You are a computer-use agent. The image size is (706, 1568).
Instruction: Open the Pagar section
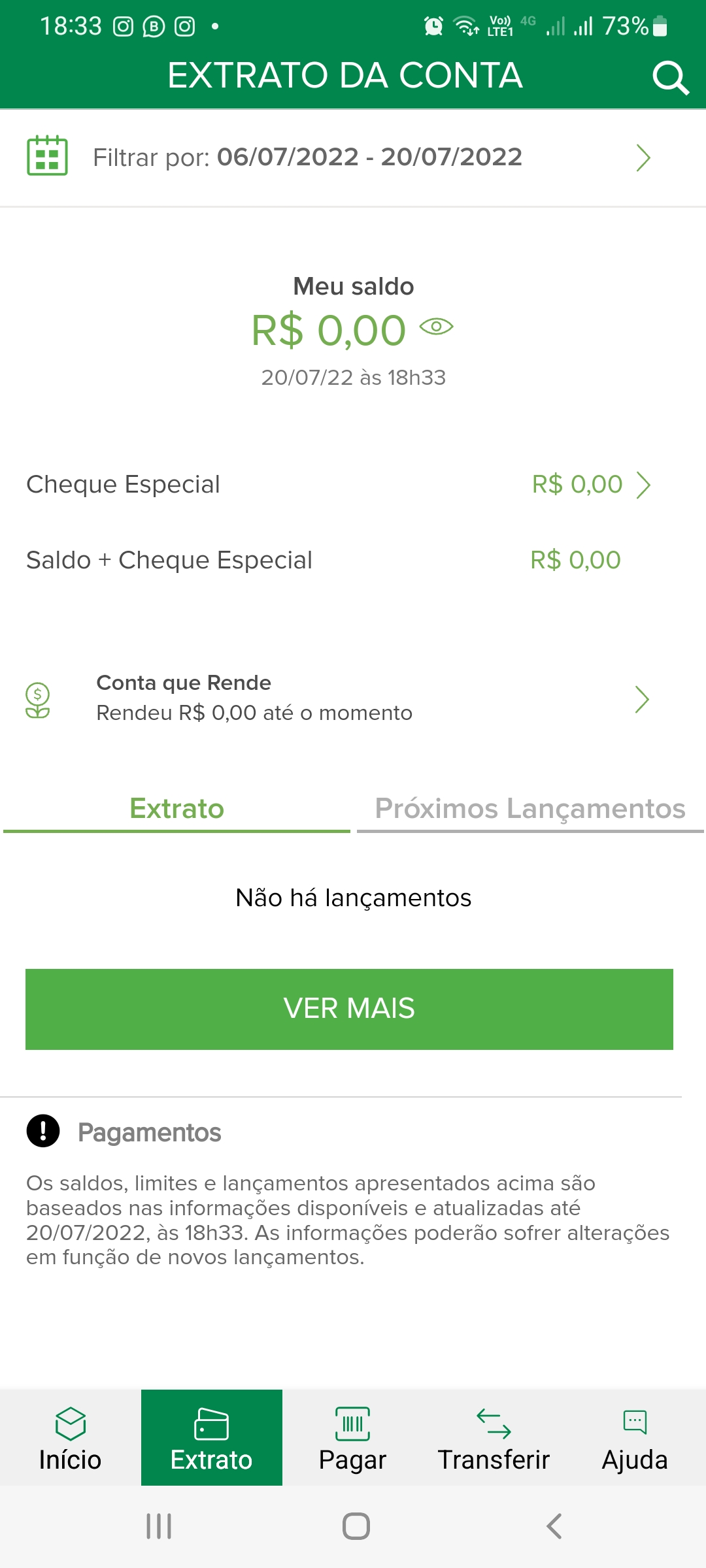[x=353, y=1439]
